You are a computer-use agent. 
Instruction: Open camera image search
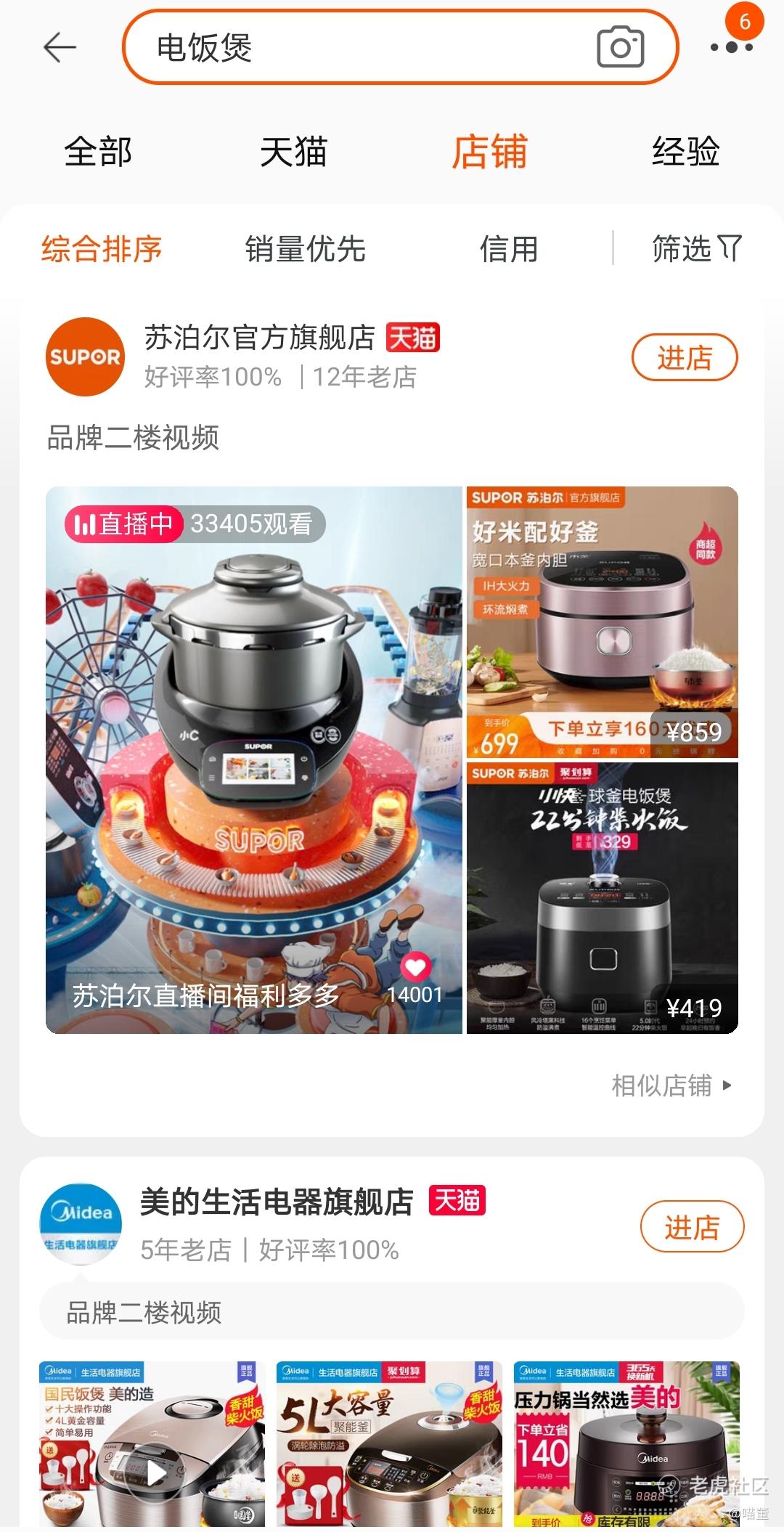[620, 48]
